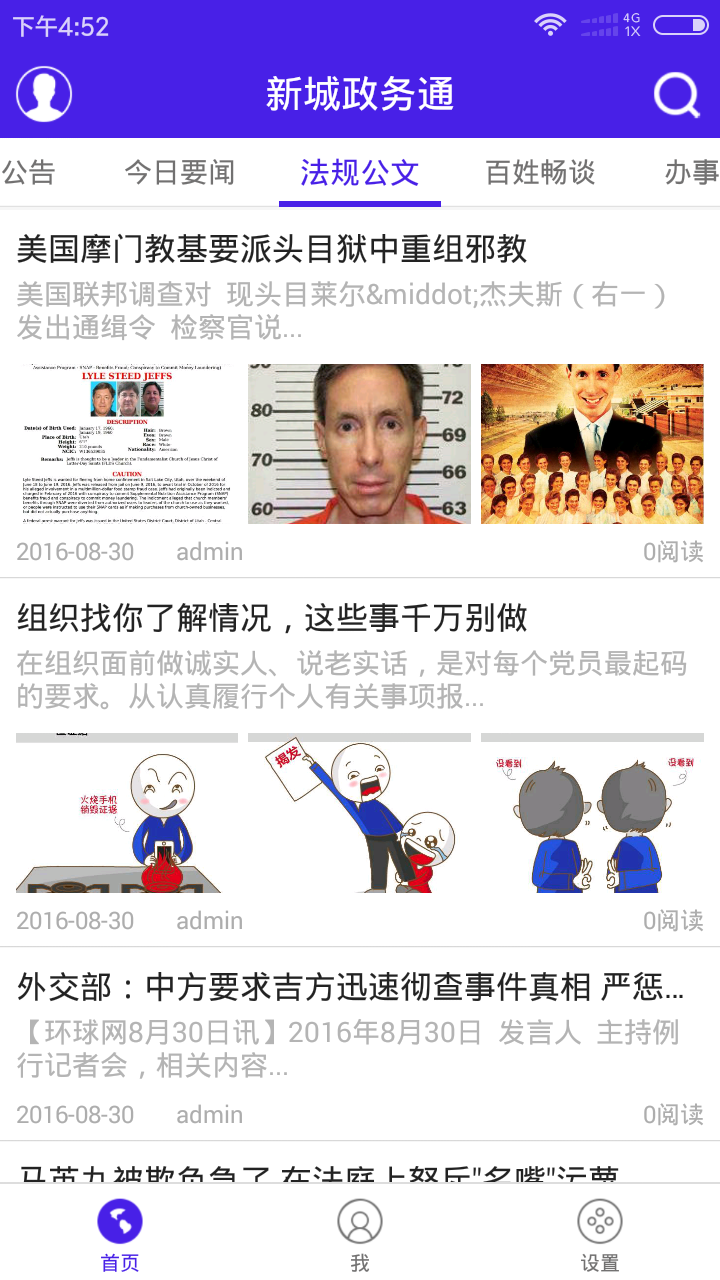This screenshot has width=720, height=1280.
Task: Switch to the 办事 tab
Action: point(692,173)
